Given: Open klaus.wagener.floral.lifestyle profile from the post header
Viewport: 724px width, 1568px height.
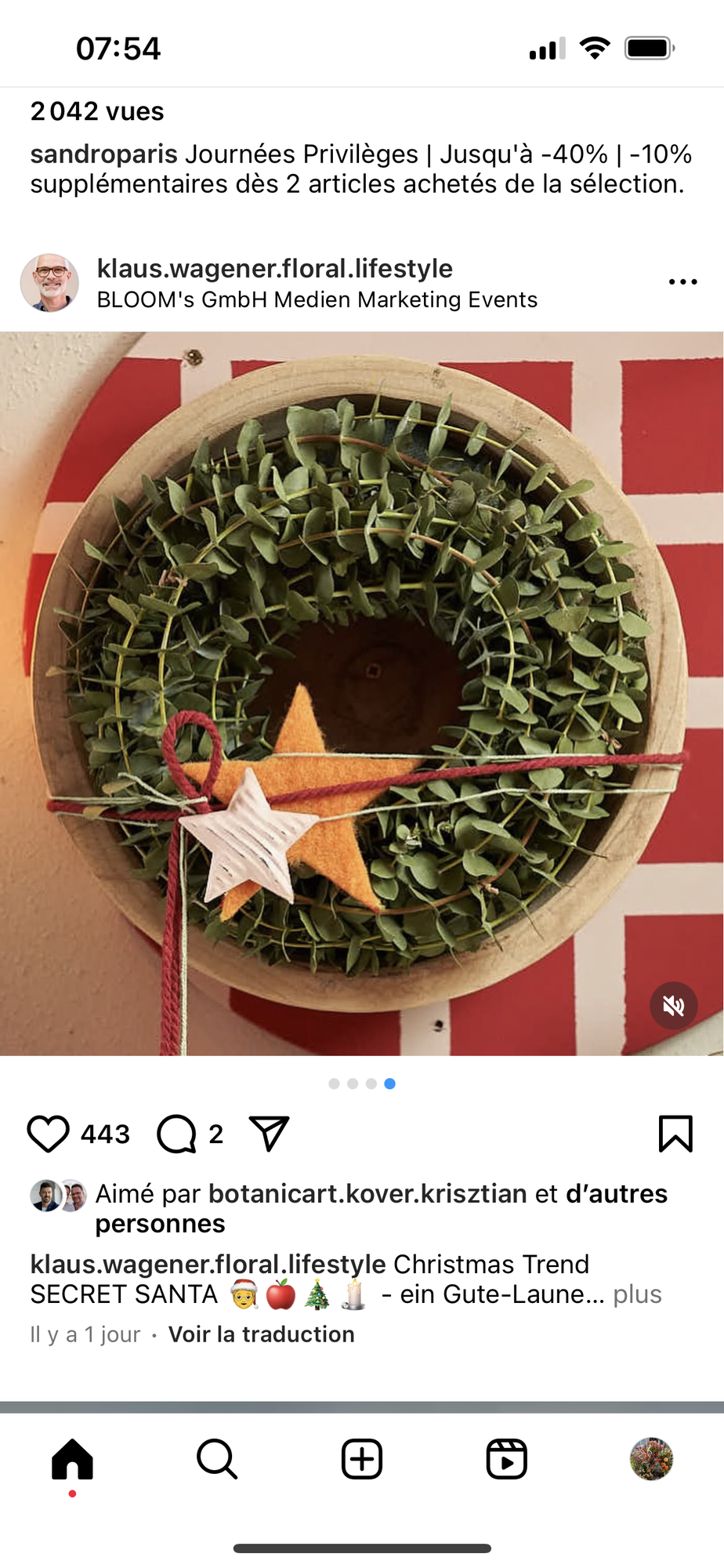Looking at the screenshot, I should 275,268.
